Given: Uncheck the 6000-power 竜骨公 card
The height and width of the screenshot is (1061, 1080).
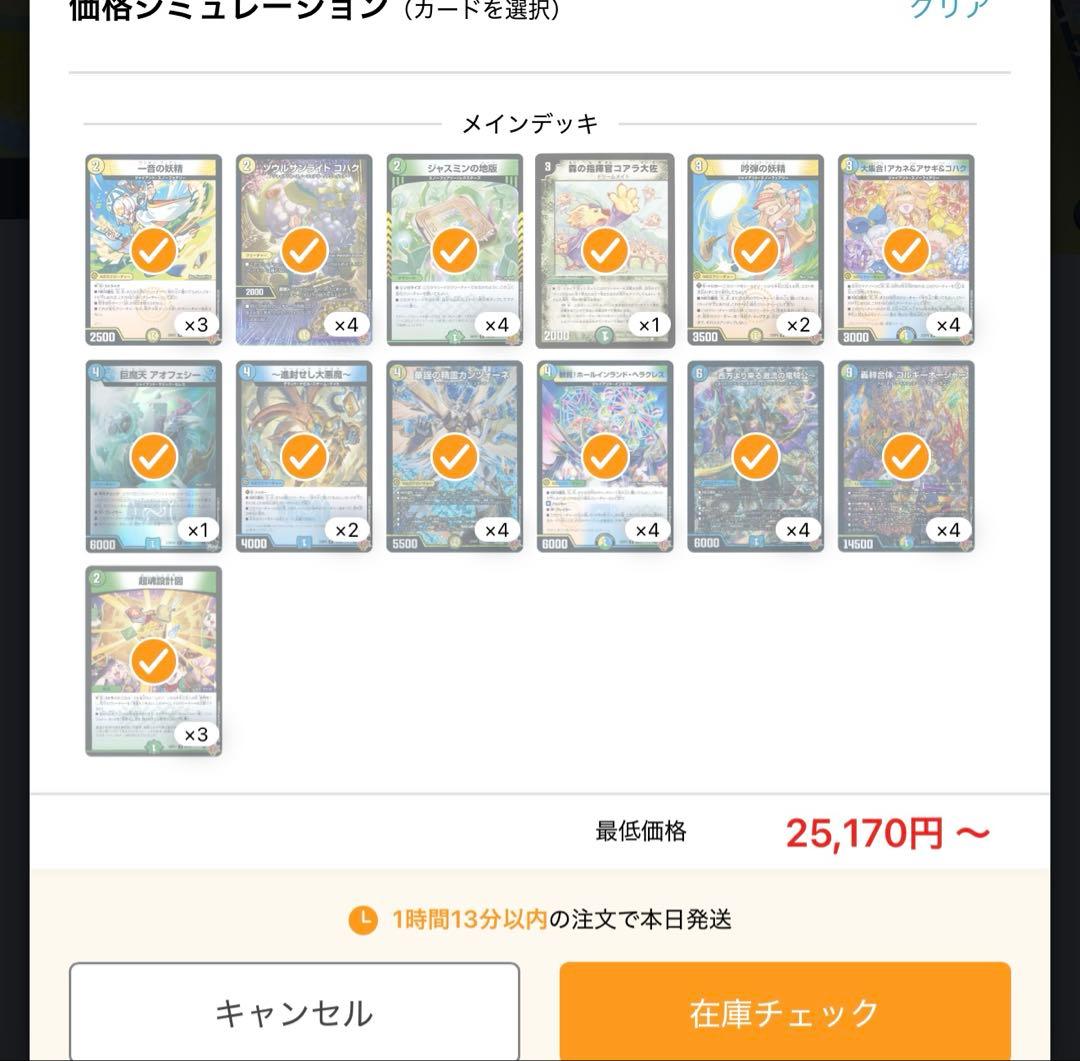Looking at the screenshot, I should coord(755,456).
